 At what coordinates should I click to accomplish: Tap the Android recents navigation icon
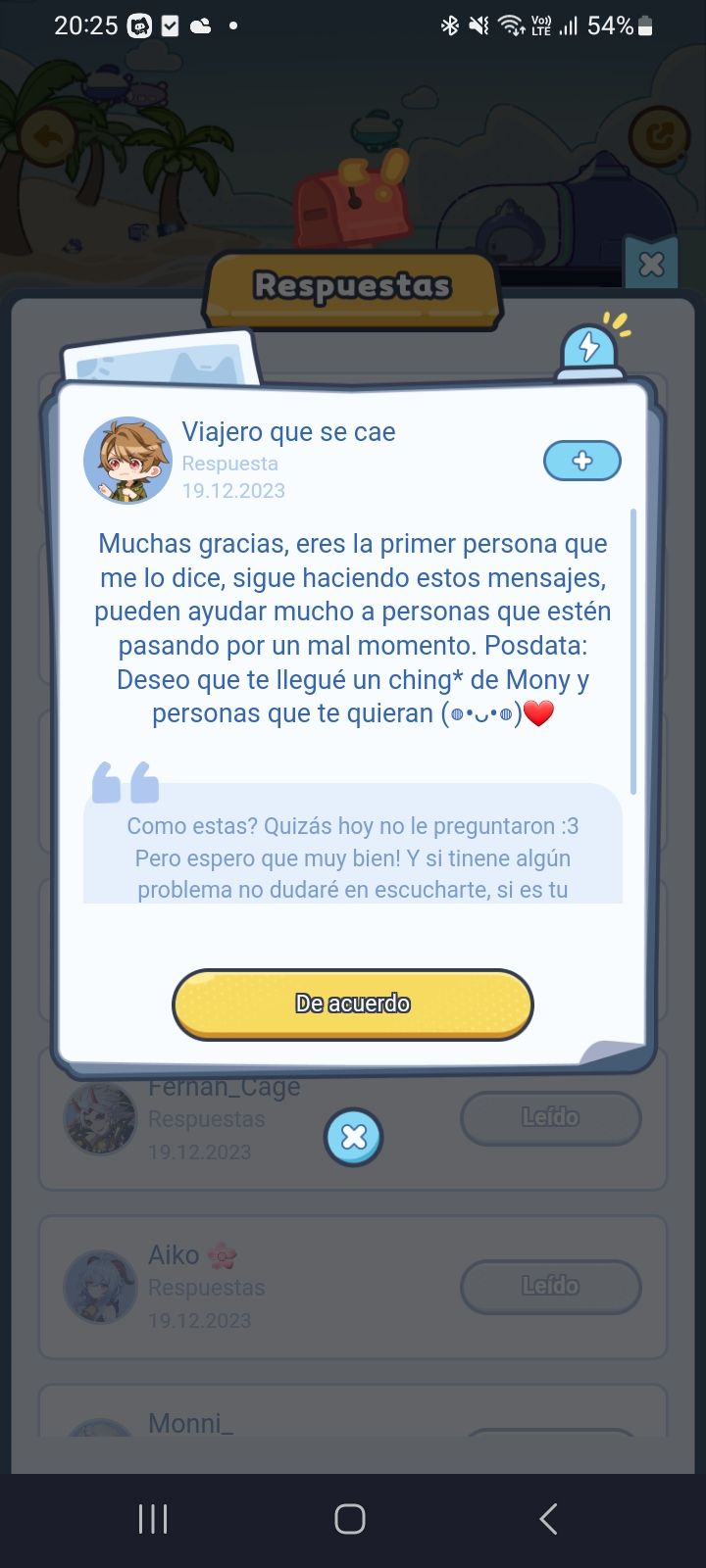[152, 1520]
